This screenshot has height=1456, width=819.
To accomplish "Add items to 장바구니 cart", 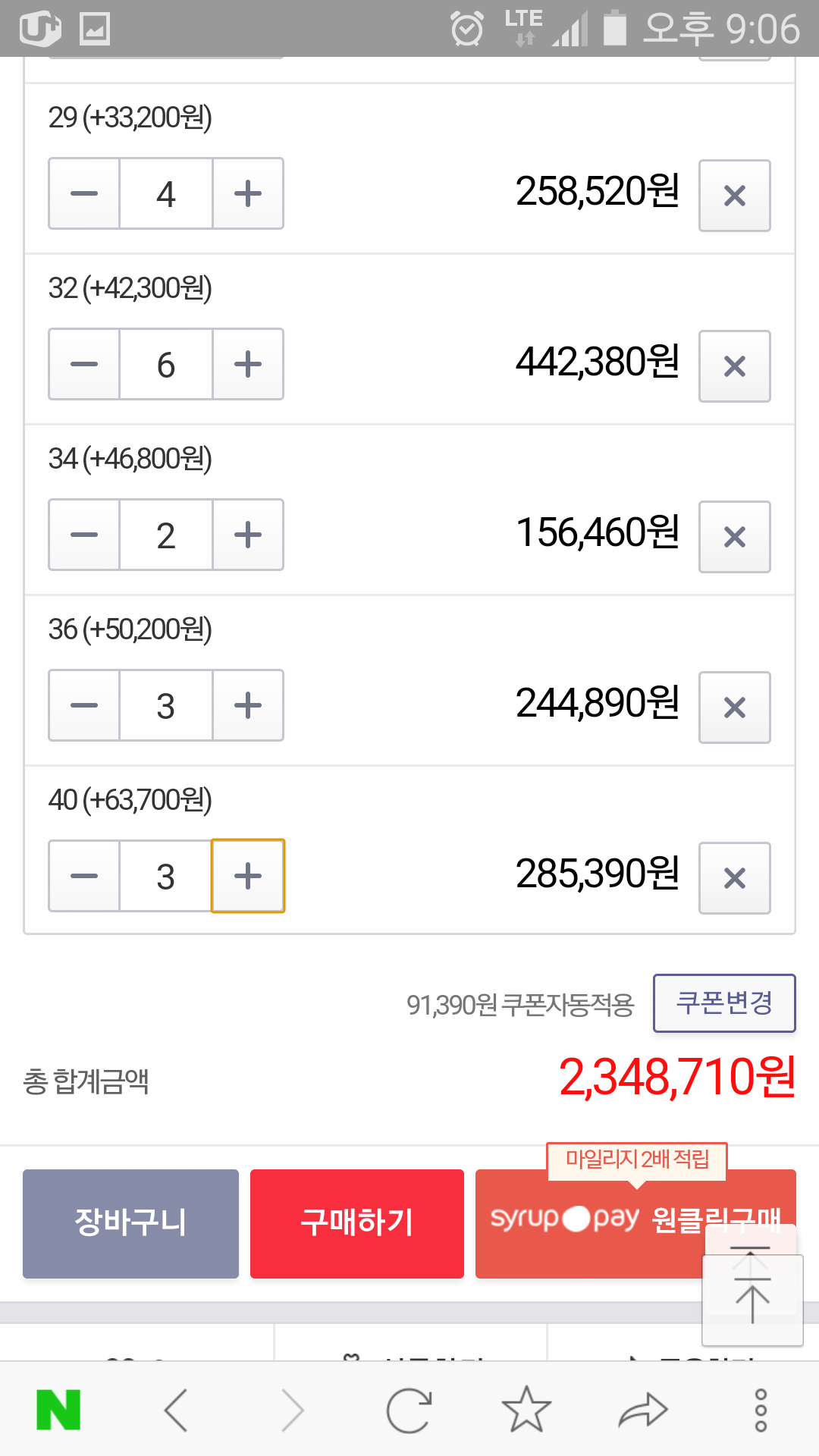I will pyautogui.click(x=130, y=1224).
